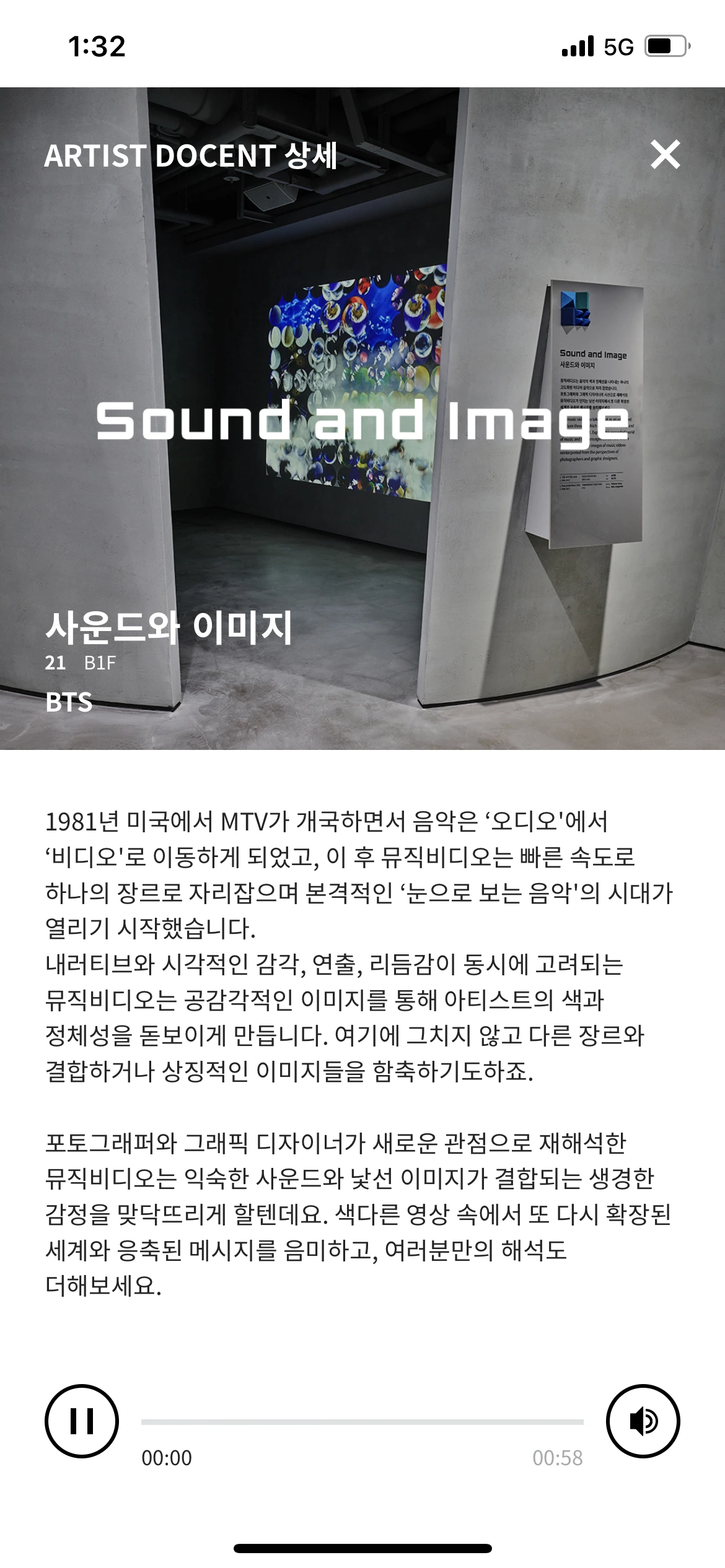
Task: Pause the docent audio playback
Action: point(82,1421)
